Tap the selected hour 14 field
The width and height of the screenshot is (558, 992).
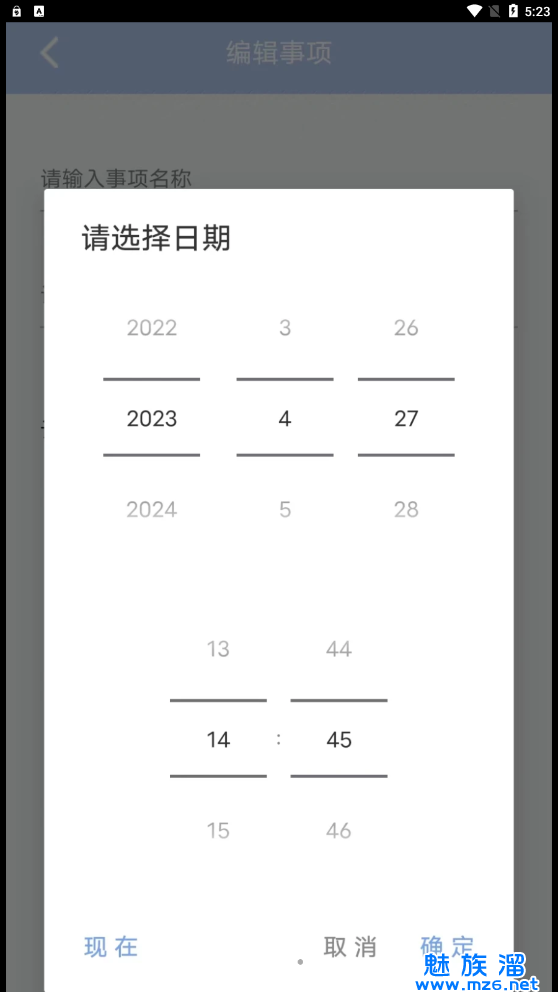(218, 740)
